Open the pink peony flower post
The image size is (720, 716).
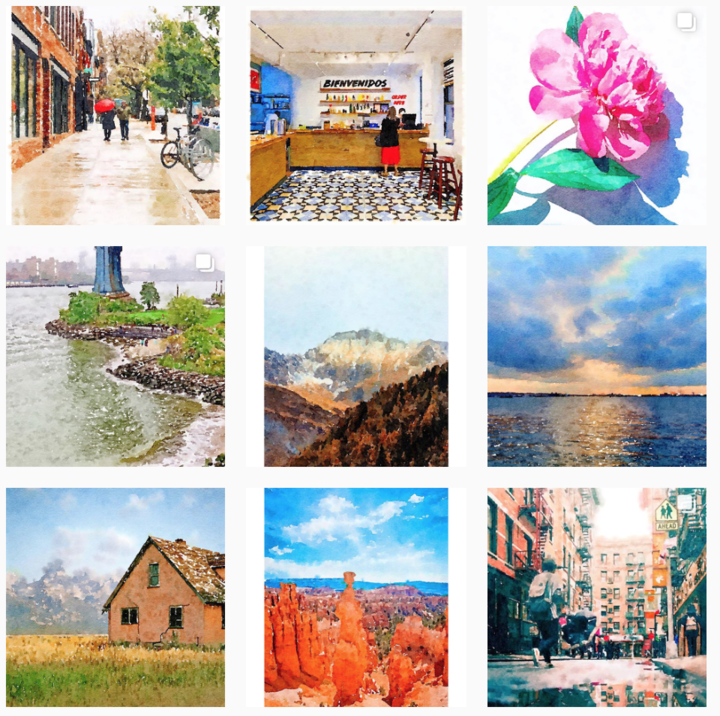point(596,115)
